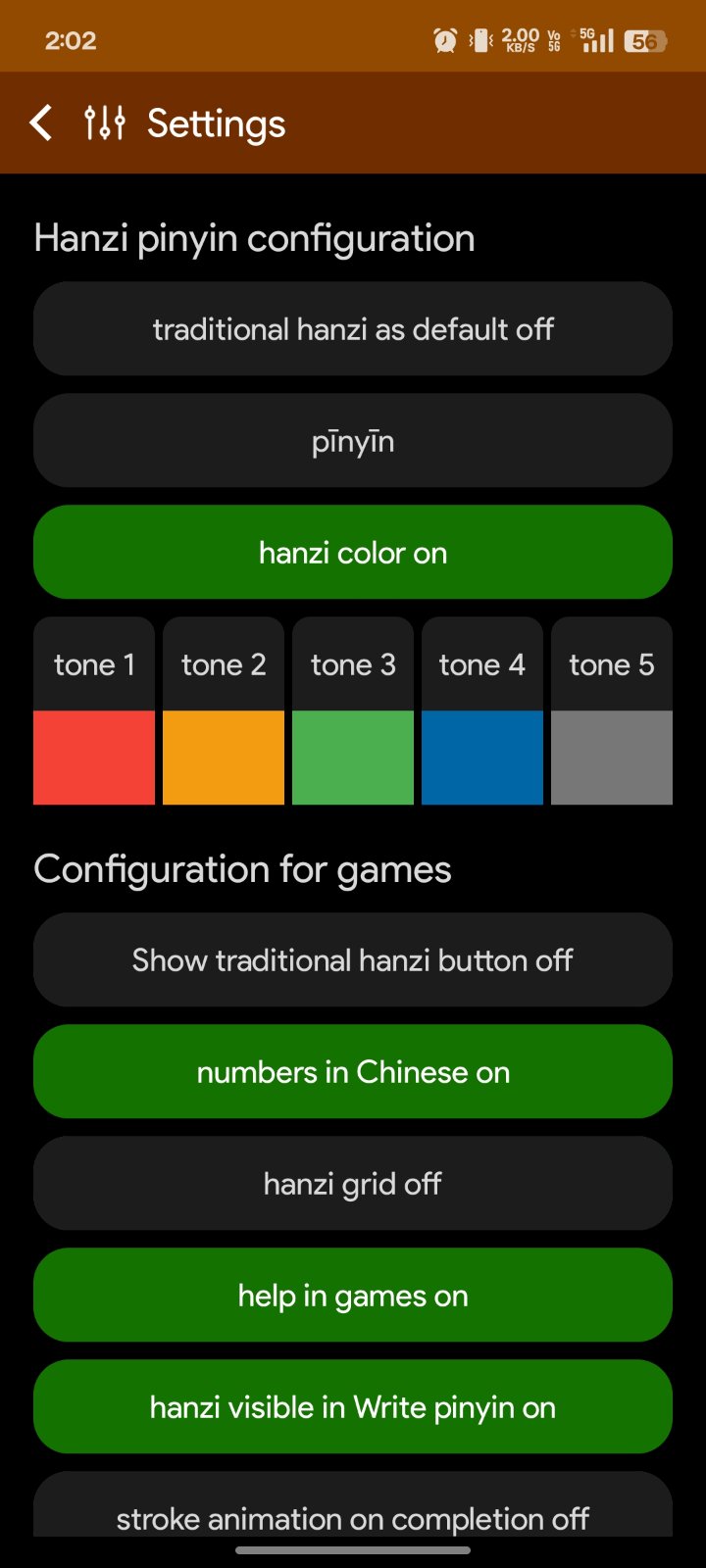
Task: Select the blue tone 4 color
Action: click(482, 757)
